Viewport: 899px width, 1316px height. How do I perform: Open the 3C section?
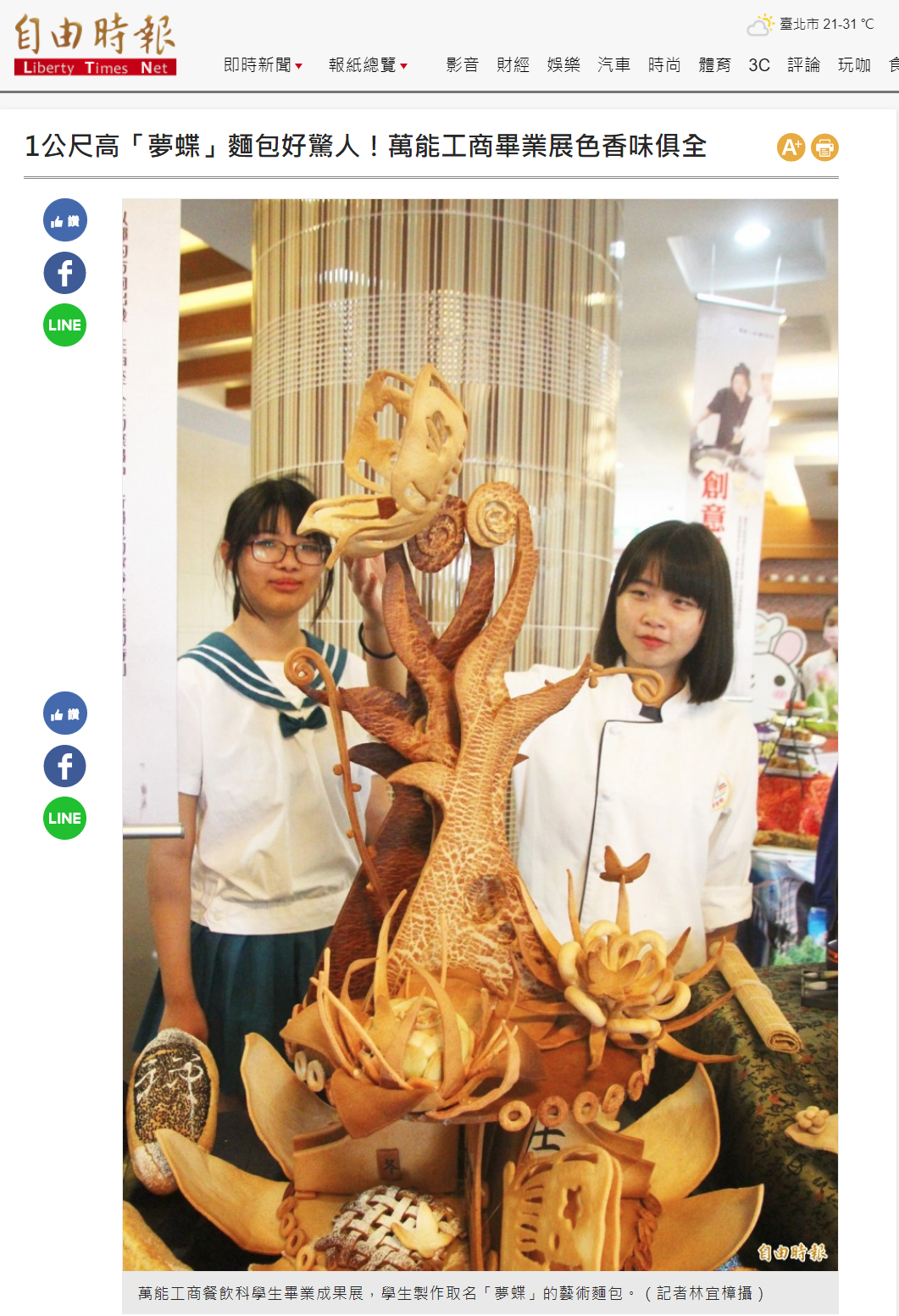(759, 65)
